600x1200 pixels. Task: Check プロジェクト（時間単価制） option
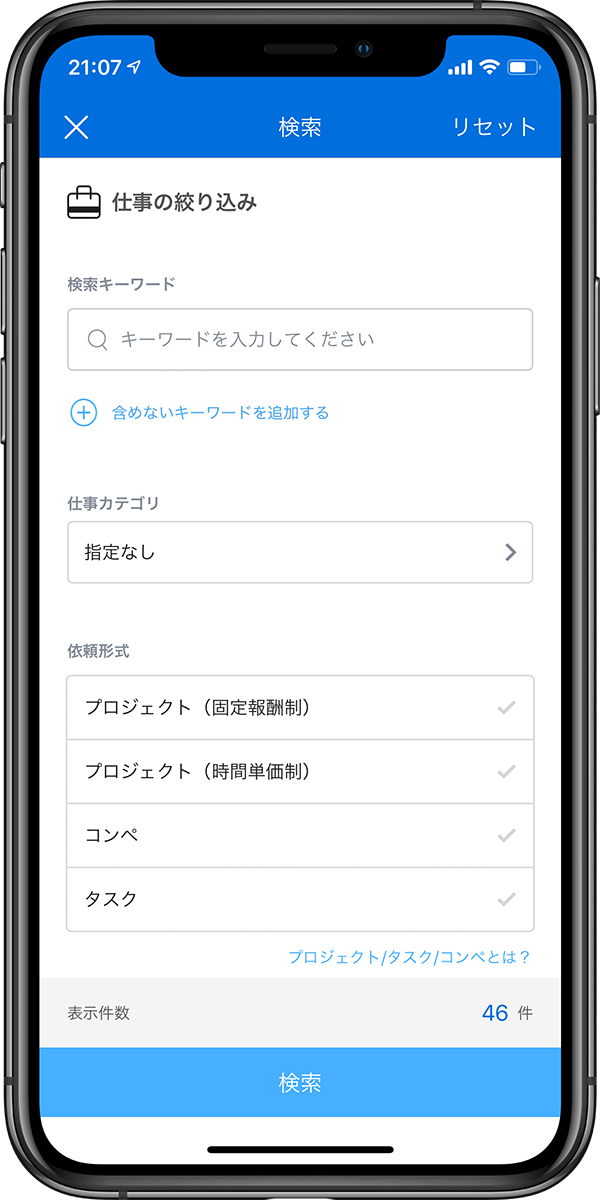click(300, 772)
